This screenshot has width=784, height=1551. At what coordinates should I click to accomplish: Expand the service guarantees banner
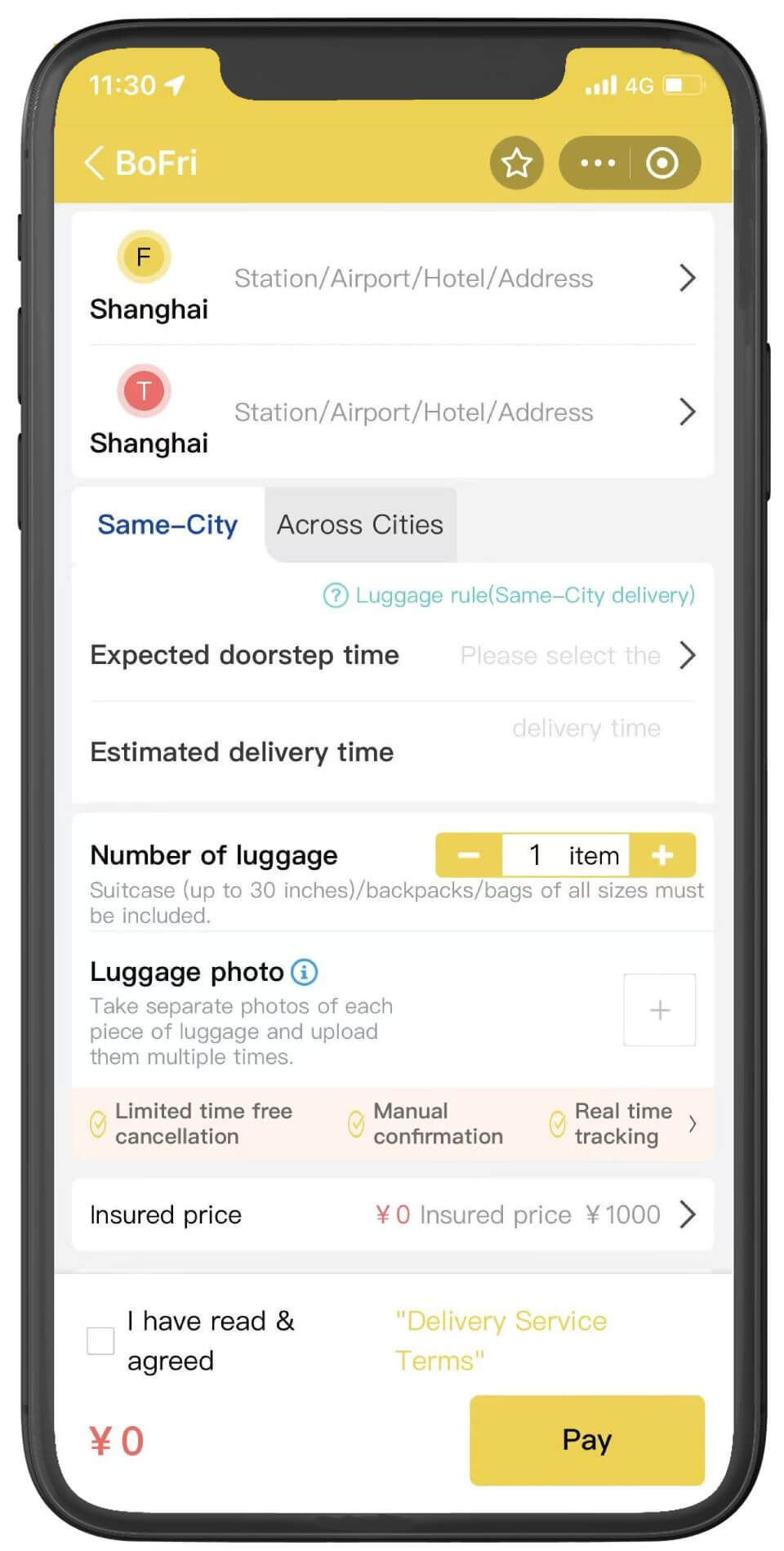click(692, 1124)
